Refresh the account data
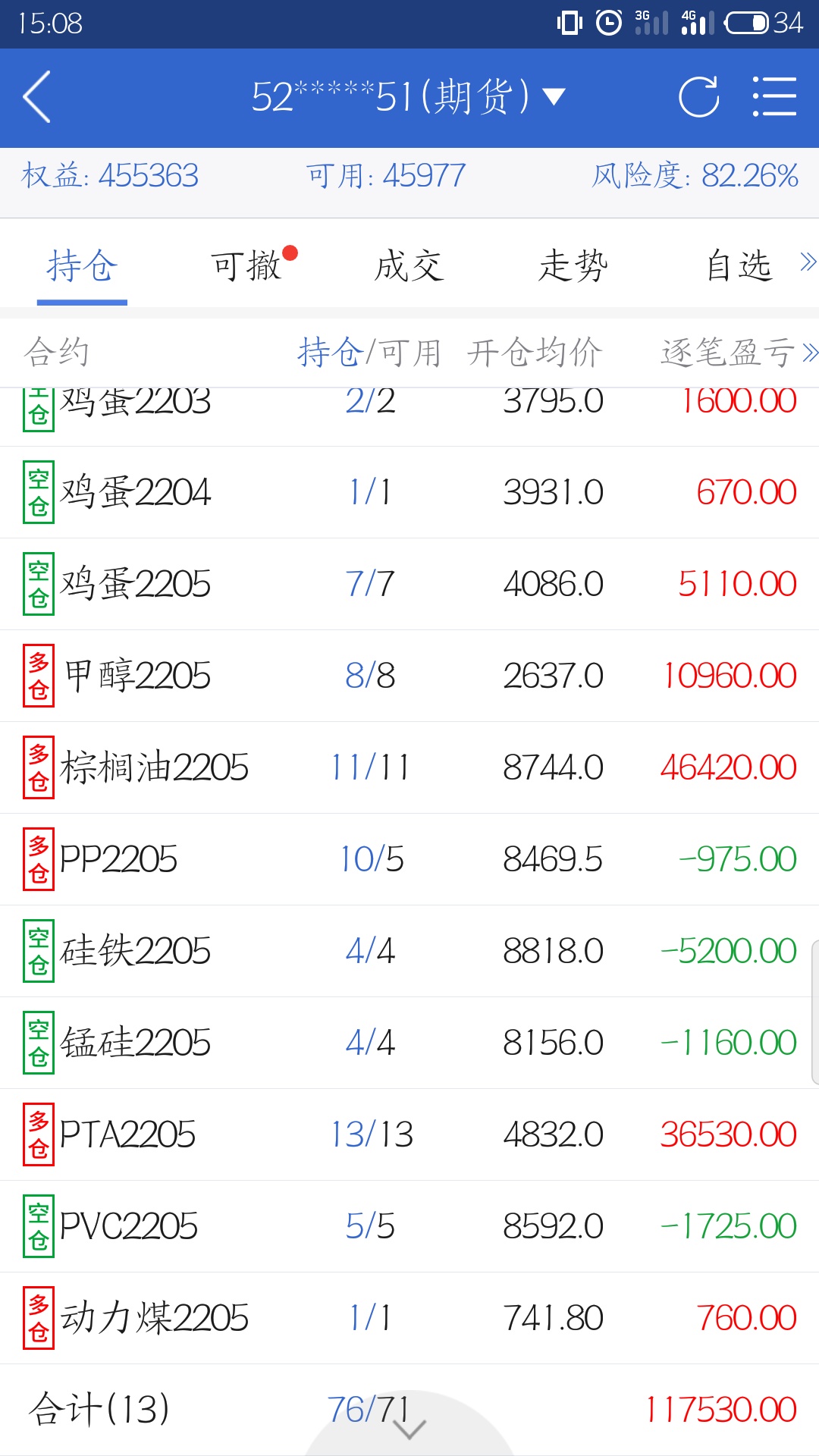This screenshot has width=819, height=1456. (698, 97)
